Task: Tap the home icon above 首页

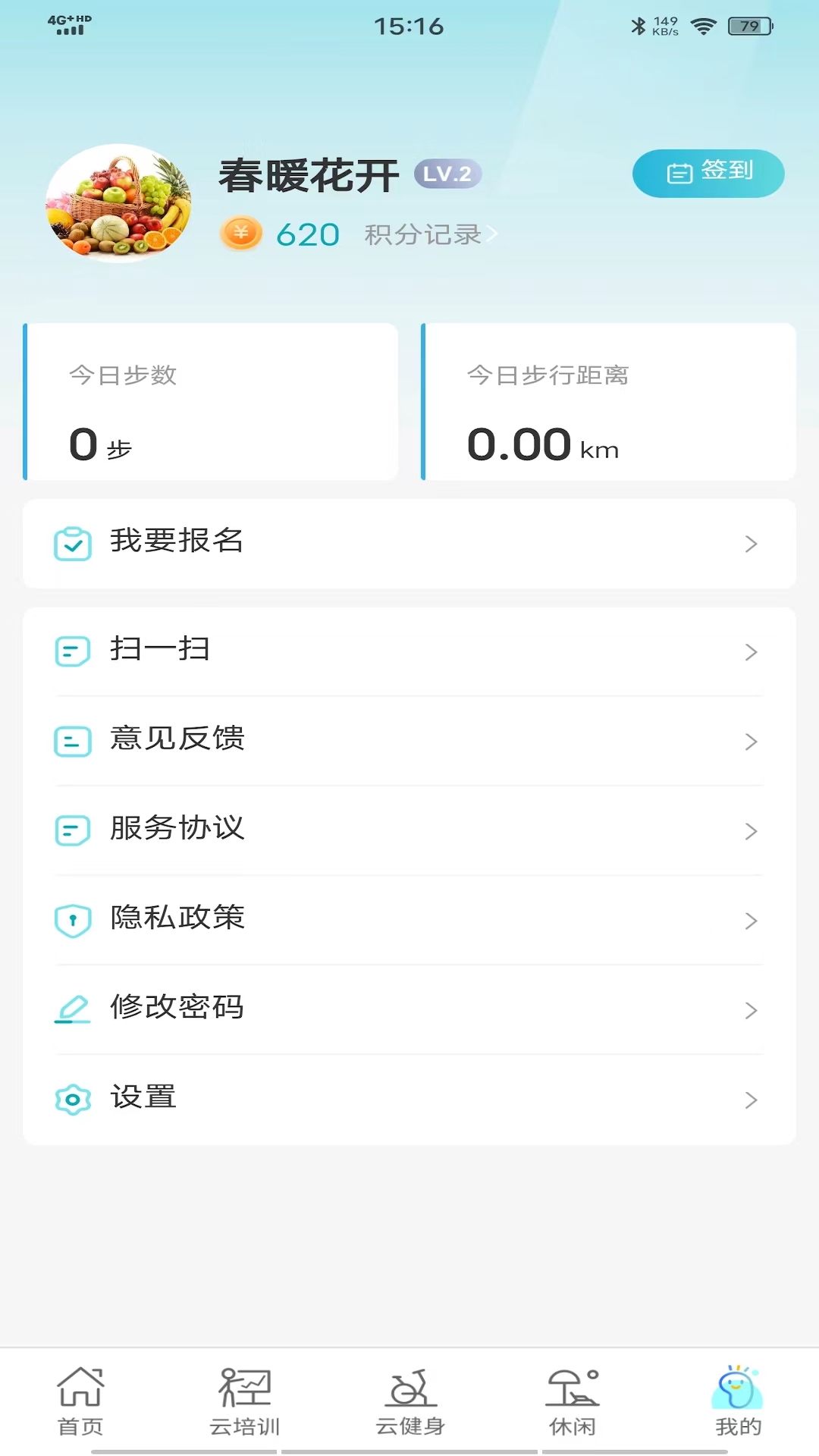Action: pos(81,1386)
